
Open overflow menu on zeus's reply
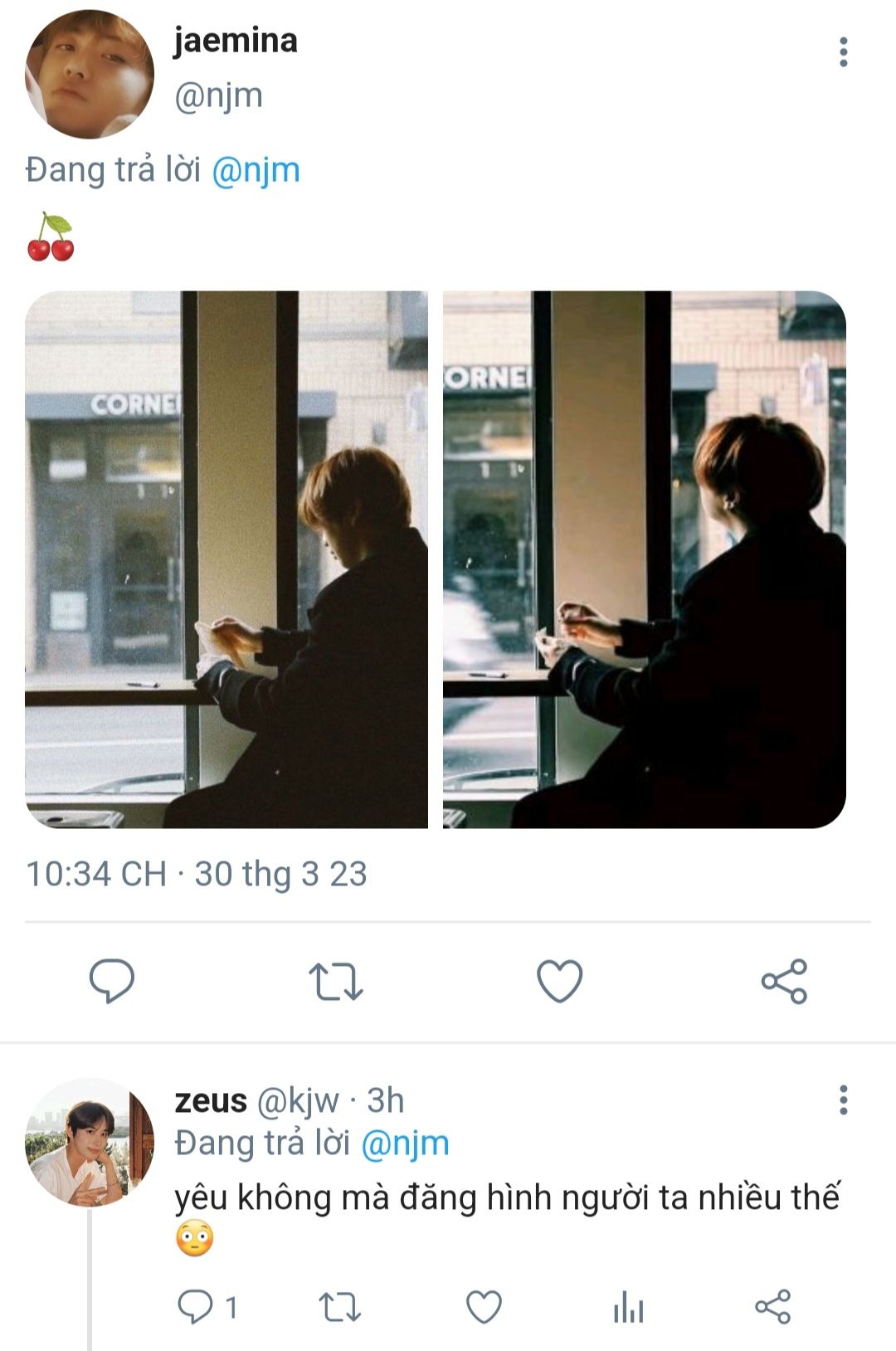pyautogui.click(x=843, y=1100)
